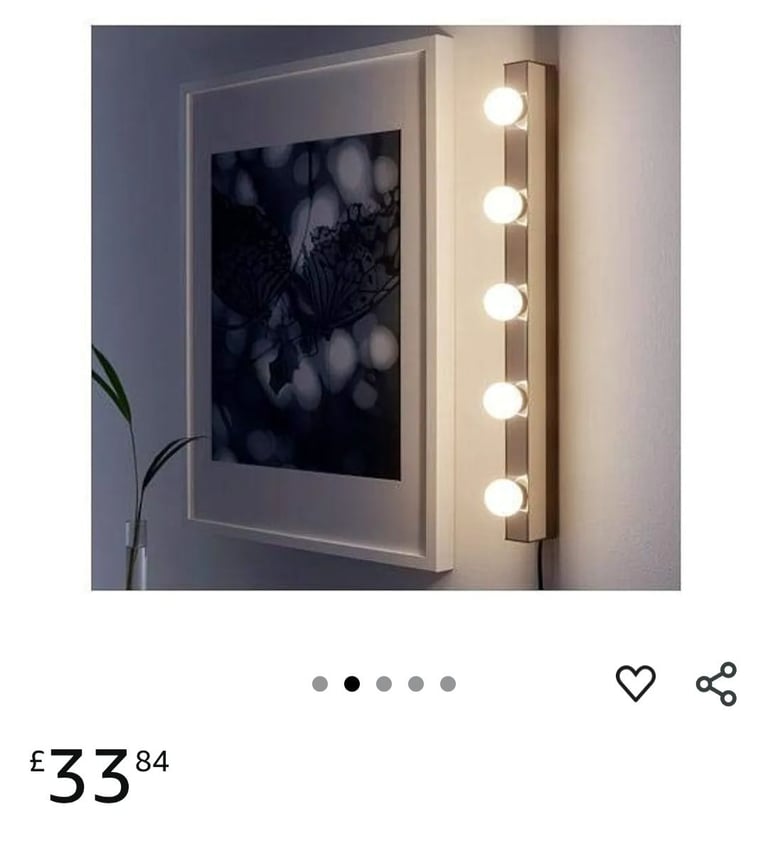Show the last image via fifth dot

[448, 684]
